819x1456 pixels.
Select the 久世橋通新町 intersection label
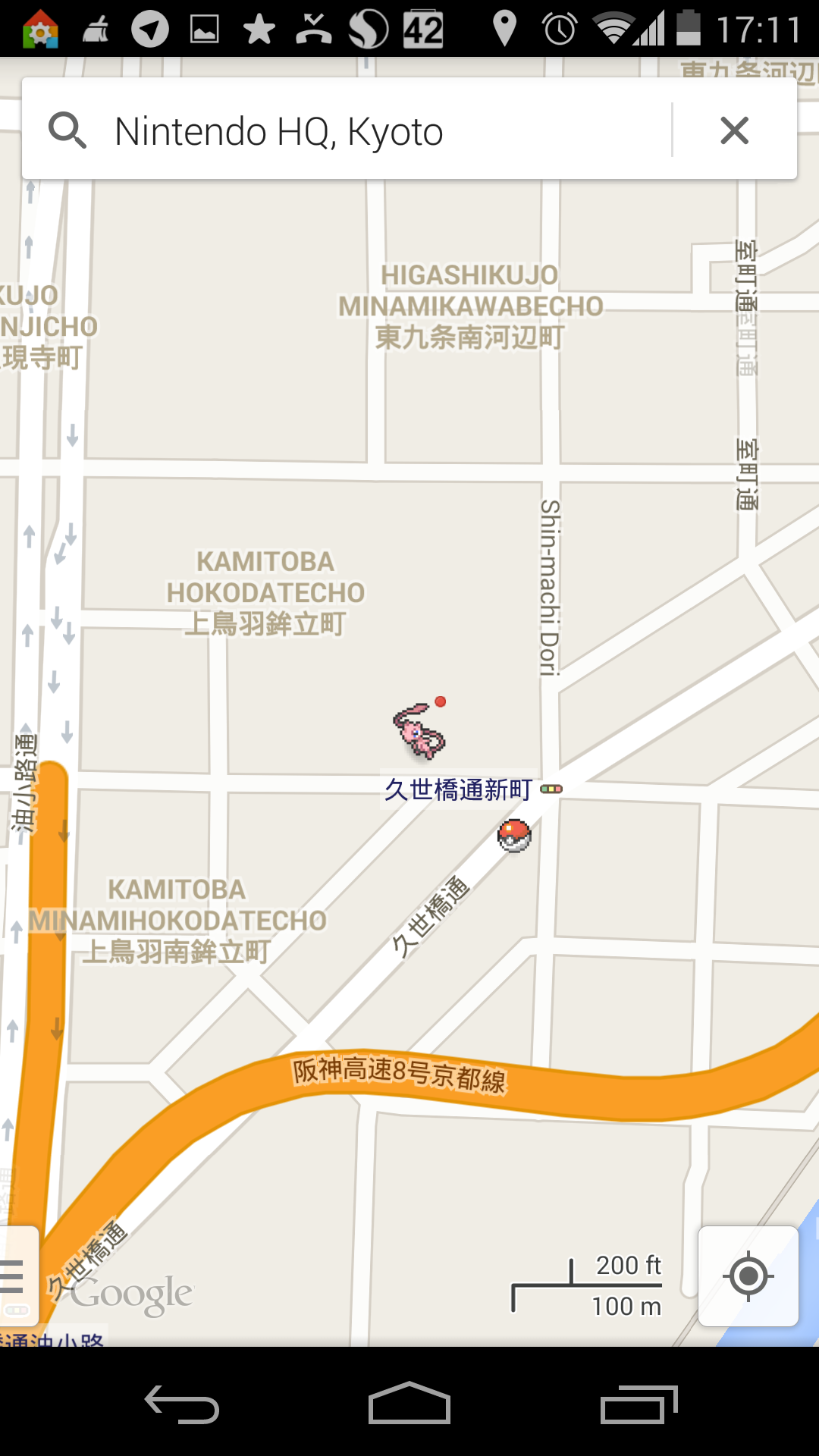click(x=458, y=789)
